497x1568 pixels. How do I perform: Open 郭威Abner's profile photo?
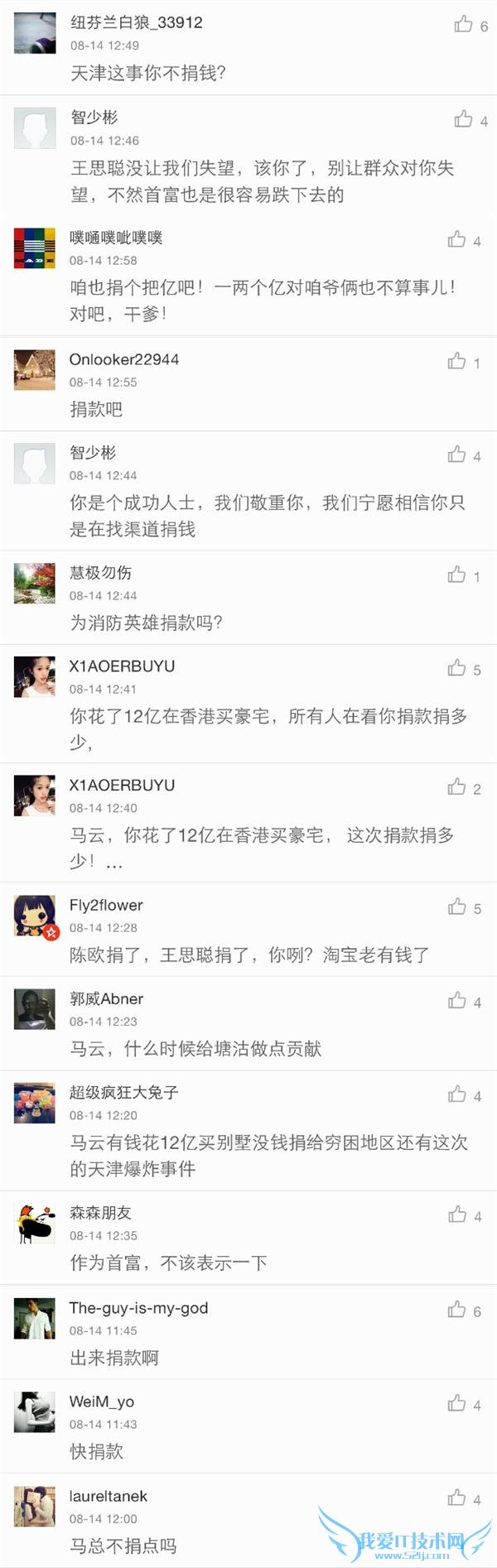point(35,1009)
